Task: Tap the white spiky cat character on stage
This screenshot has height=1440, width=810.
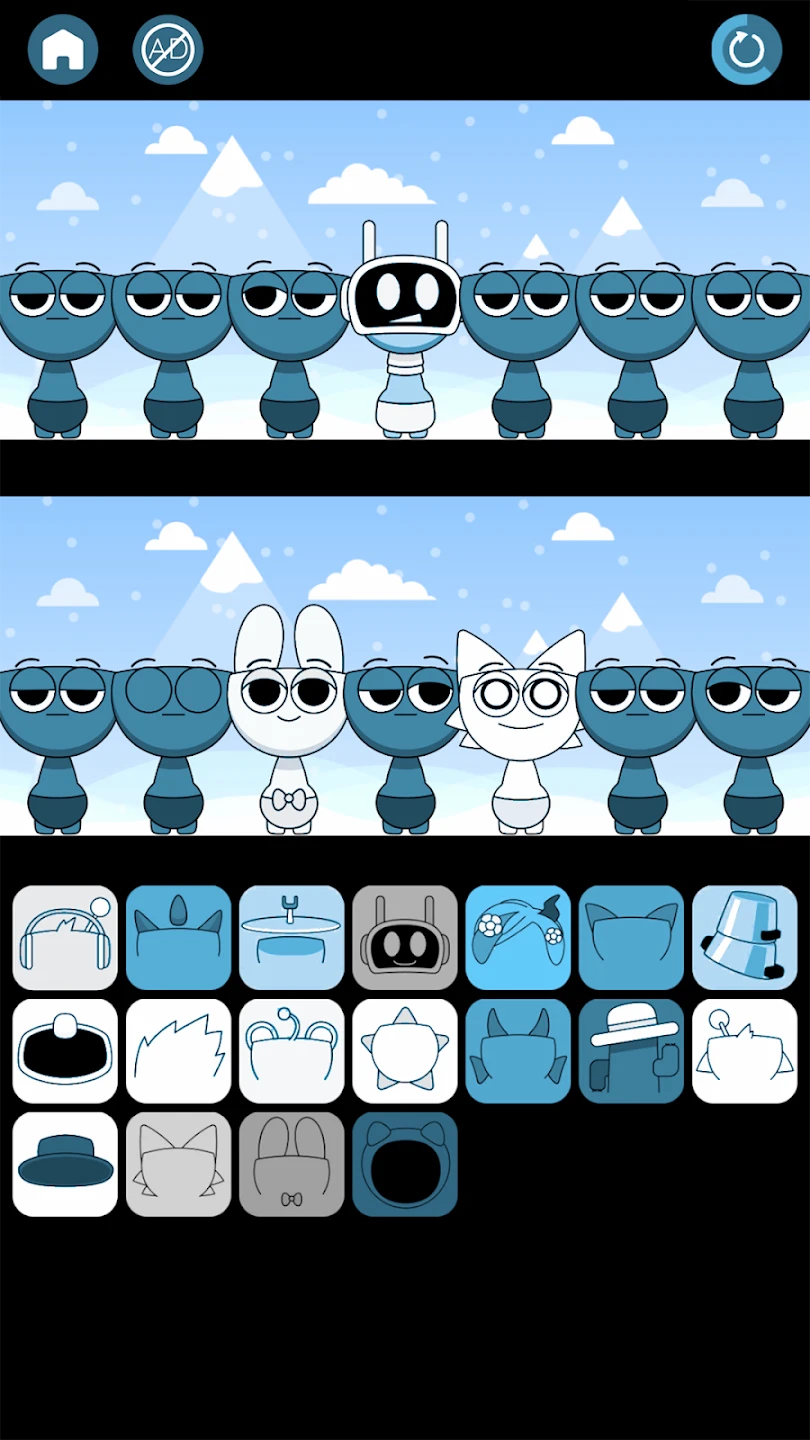Action: point(520,720)
